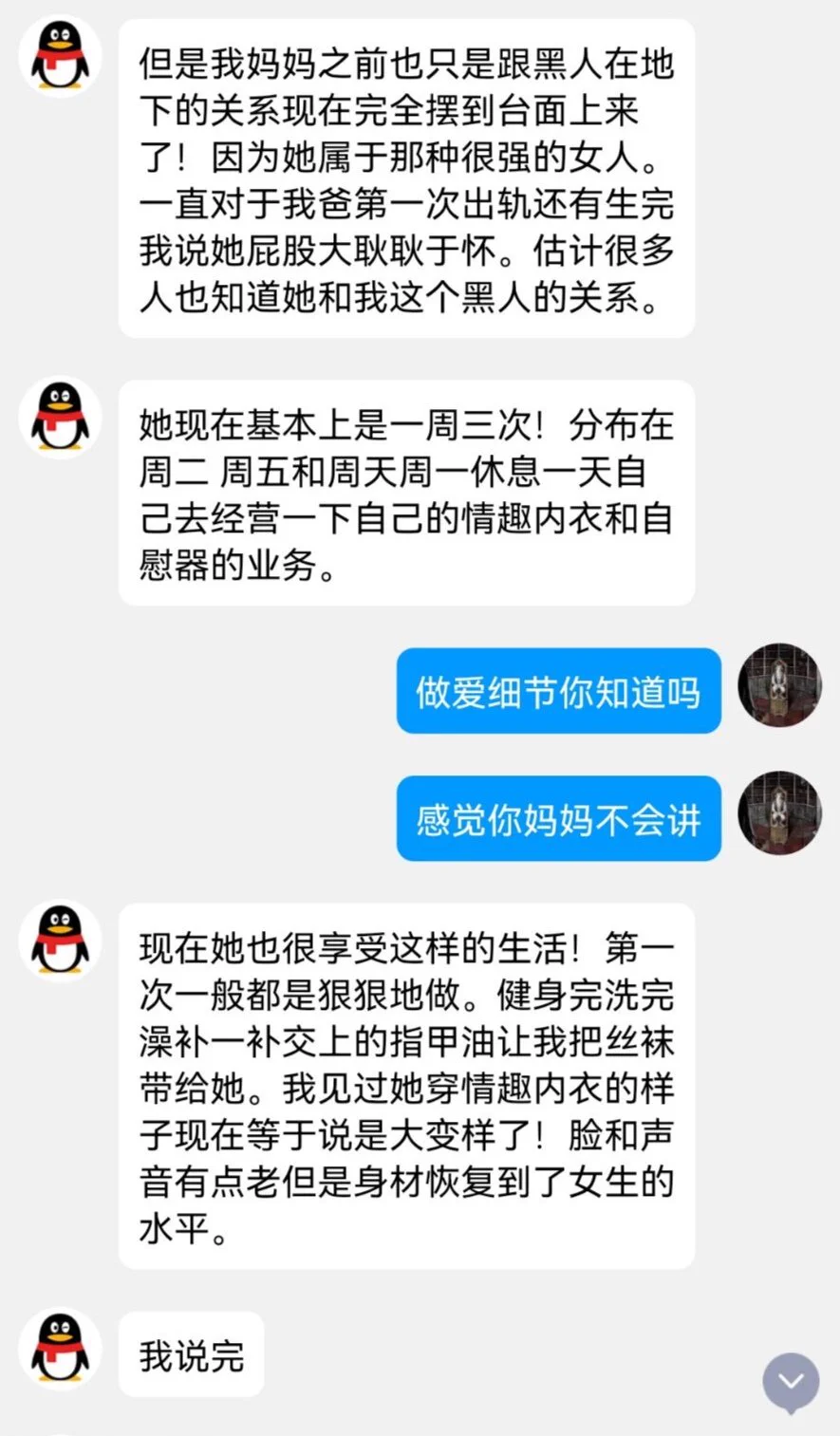Open sender avatar beside "感觉你妈妈不会讲" bubble
Image resolution: width=840 pixels, height=1436 pixels.
click(x=779, y=813)
